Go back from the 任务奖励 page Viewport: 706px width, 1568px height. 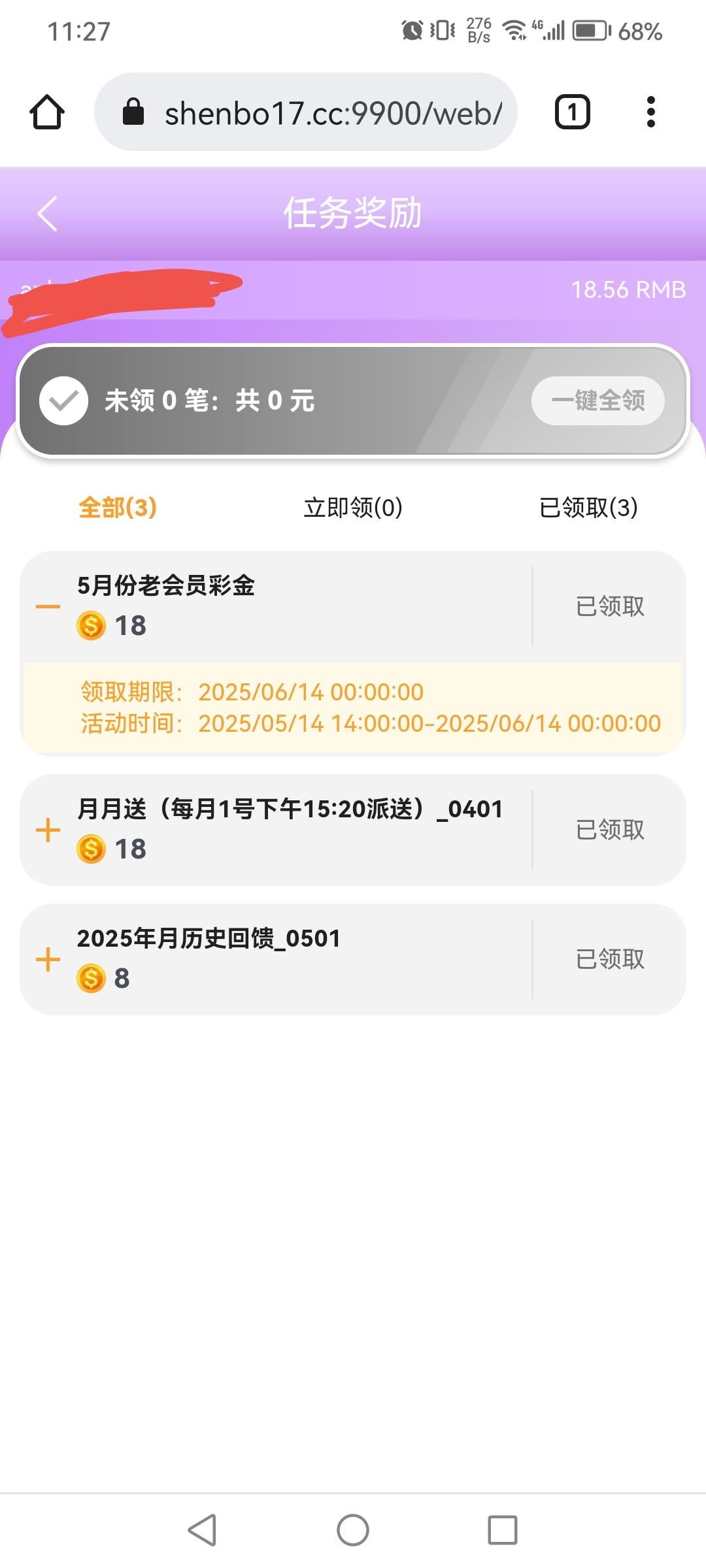48,214
